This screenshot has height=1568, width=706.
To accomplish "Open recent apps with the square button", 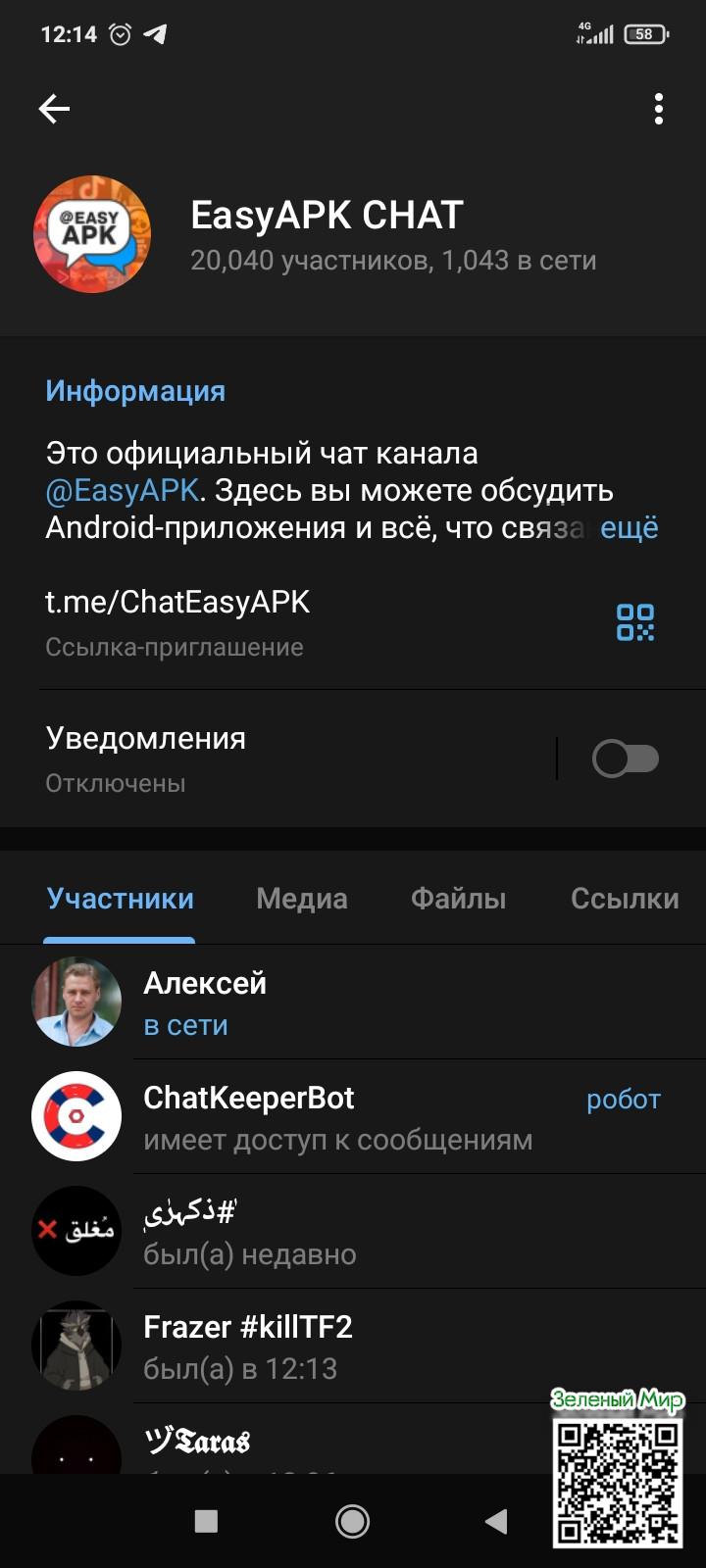I will 206,1521.
